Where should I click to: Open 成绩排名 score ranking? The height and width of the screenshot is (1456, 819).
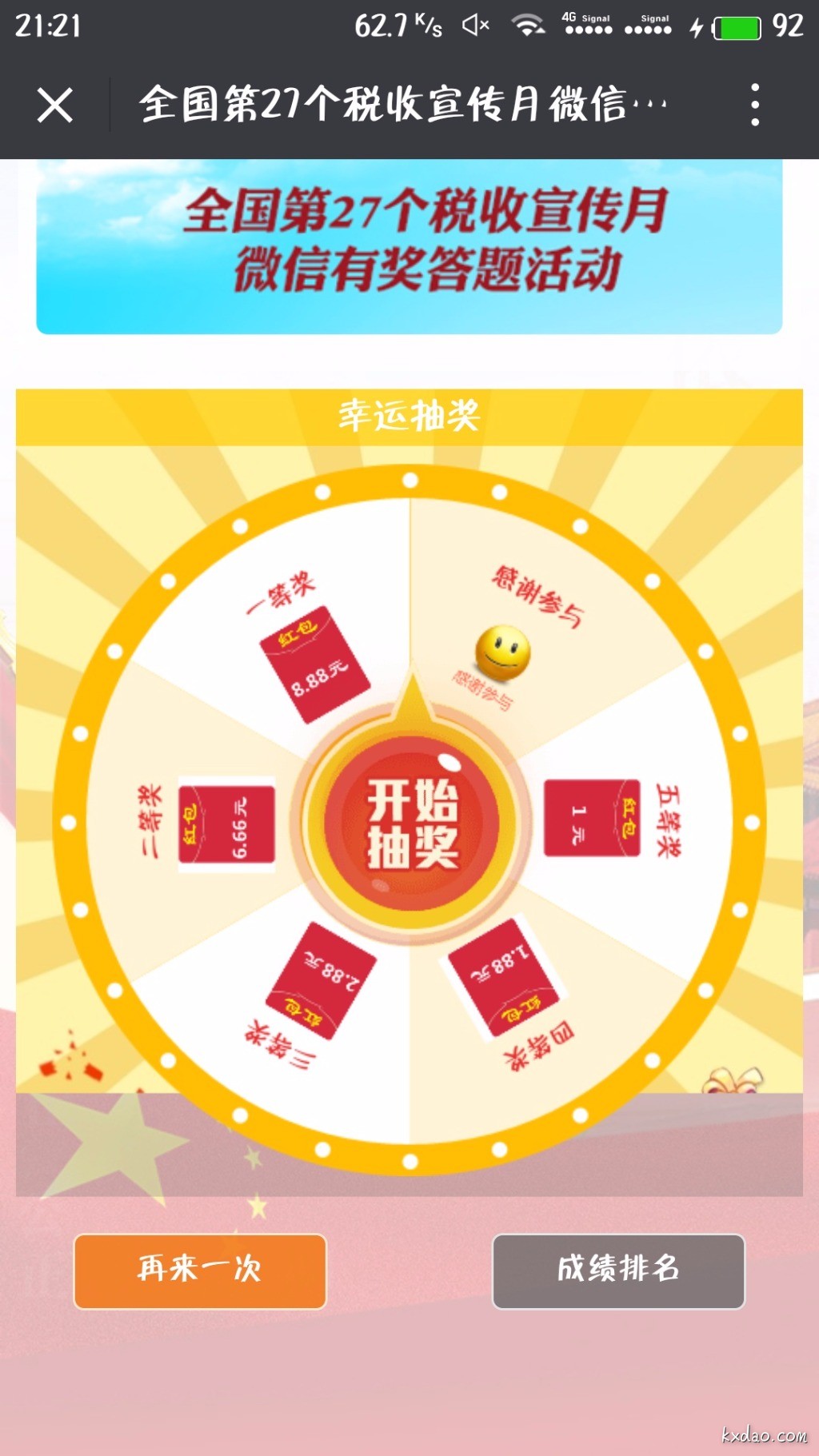(617, 1271)
